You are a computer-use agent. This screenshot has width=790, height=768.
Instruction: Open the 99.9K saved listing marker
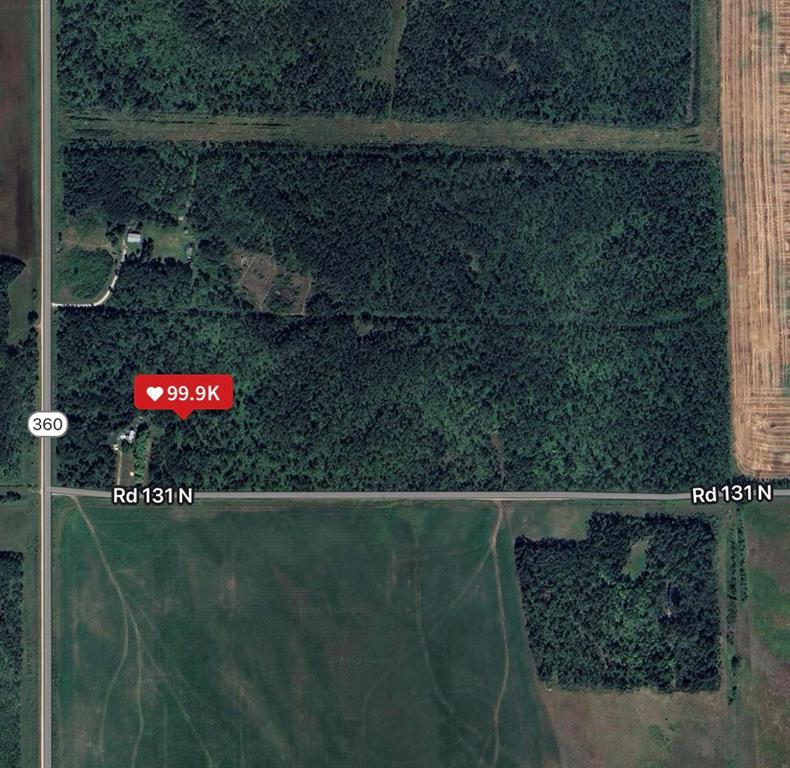pos(184,393)
